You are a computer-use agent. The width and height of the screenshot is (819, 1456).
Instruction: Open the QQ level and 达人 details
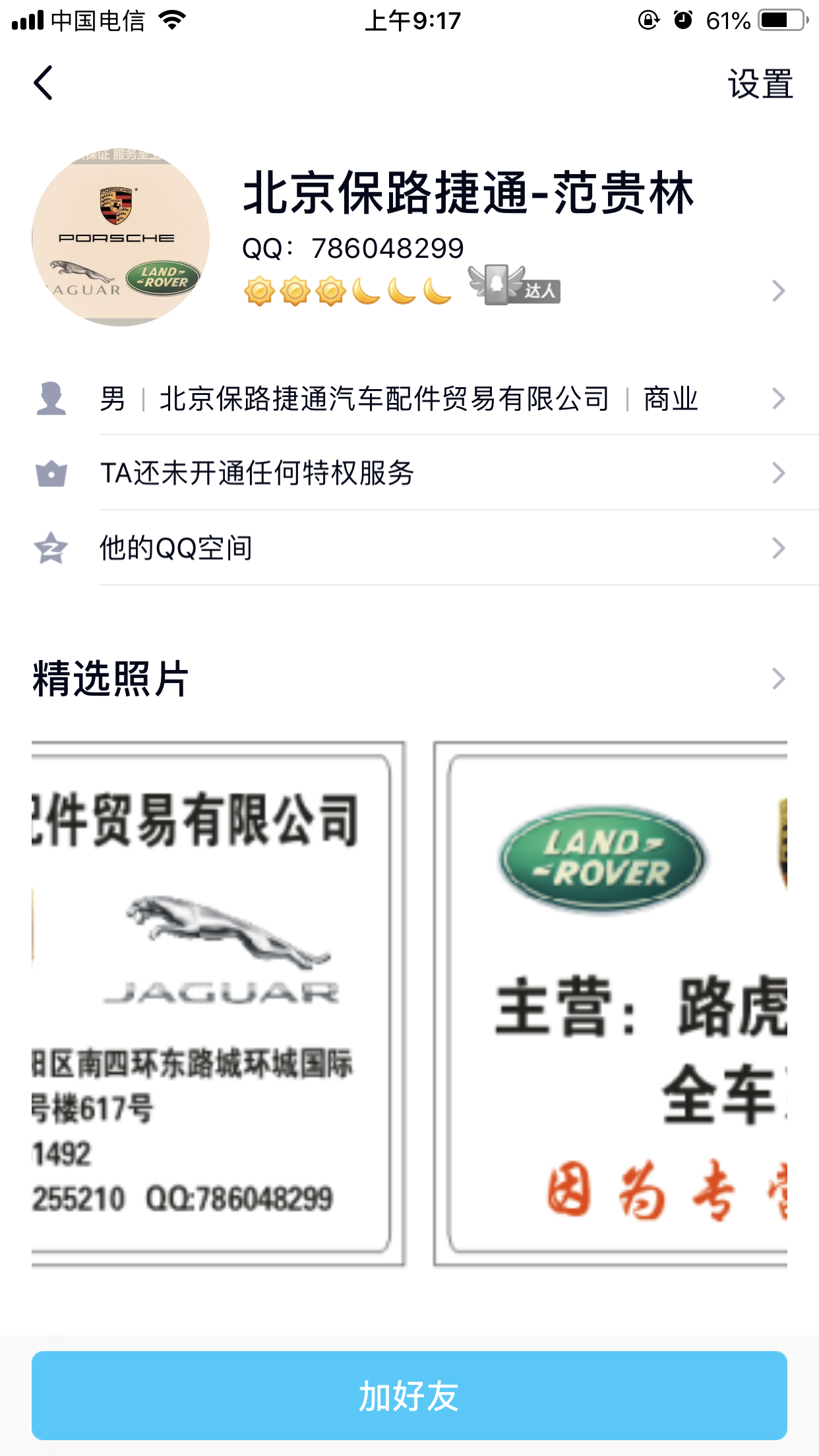[x=514, y=290]
